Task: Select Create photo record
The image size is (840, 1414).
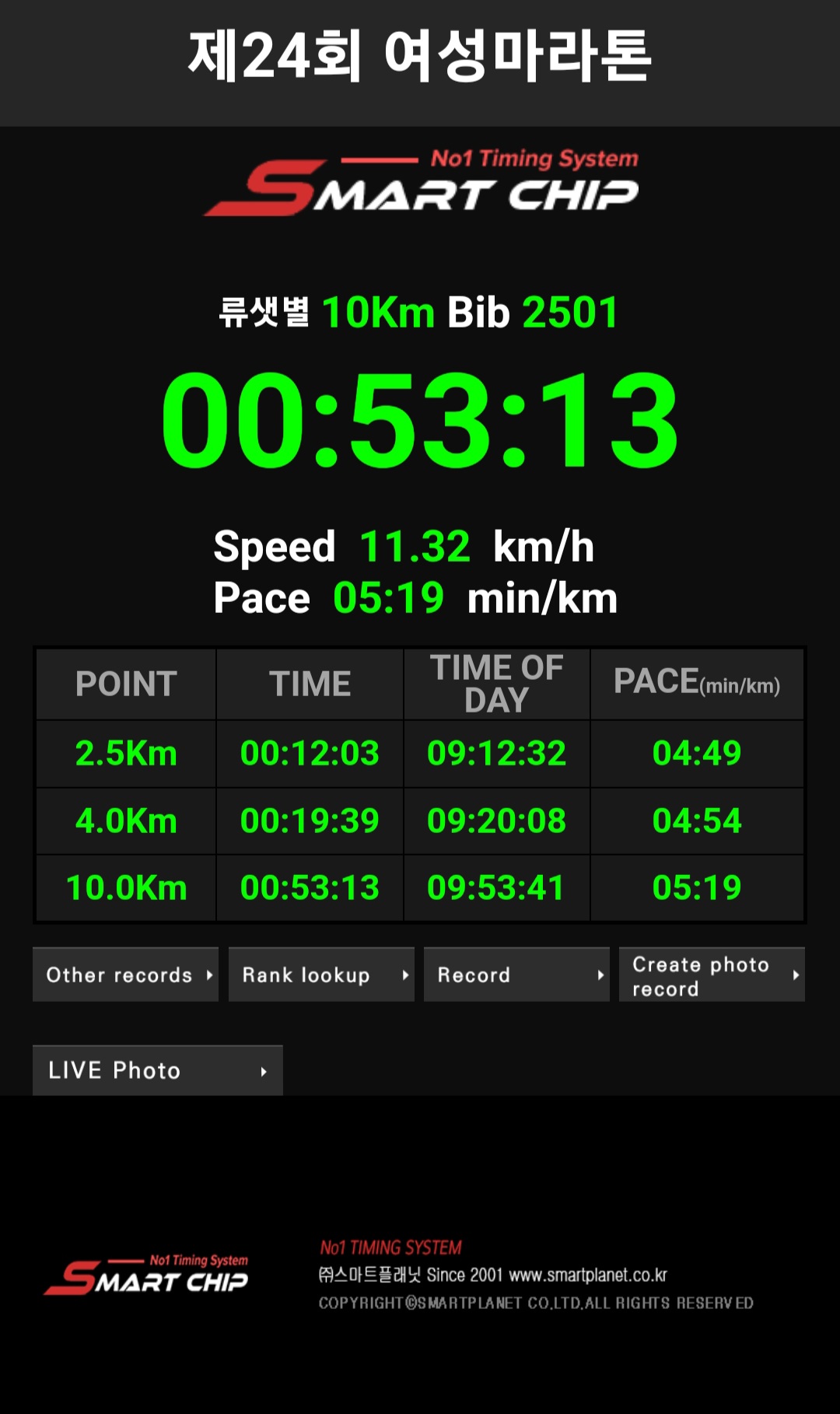Action: click(x=712, y=975)
